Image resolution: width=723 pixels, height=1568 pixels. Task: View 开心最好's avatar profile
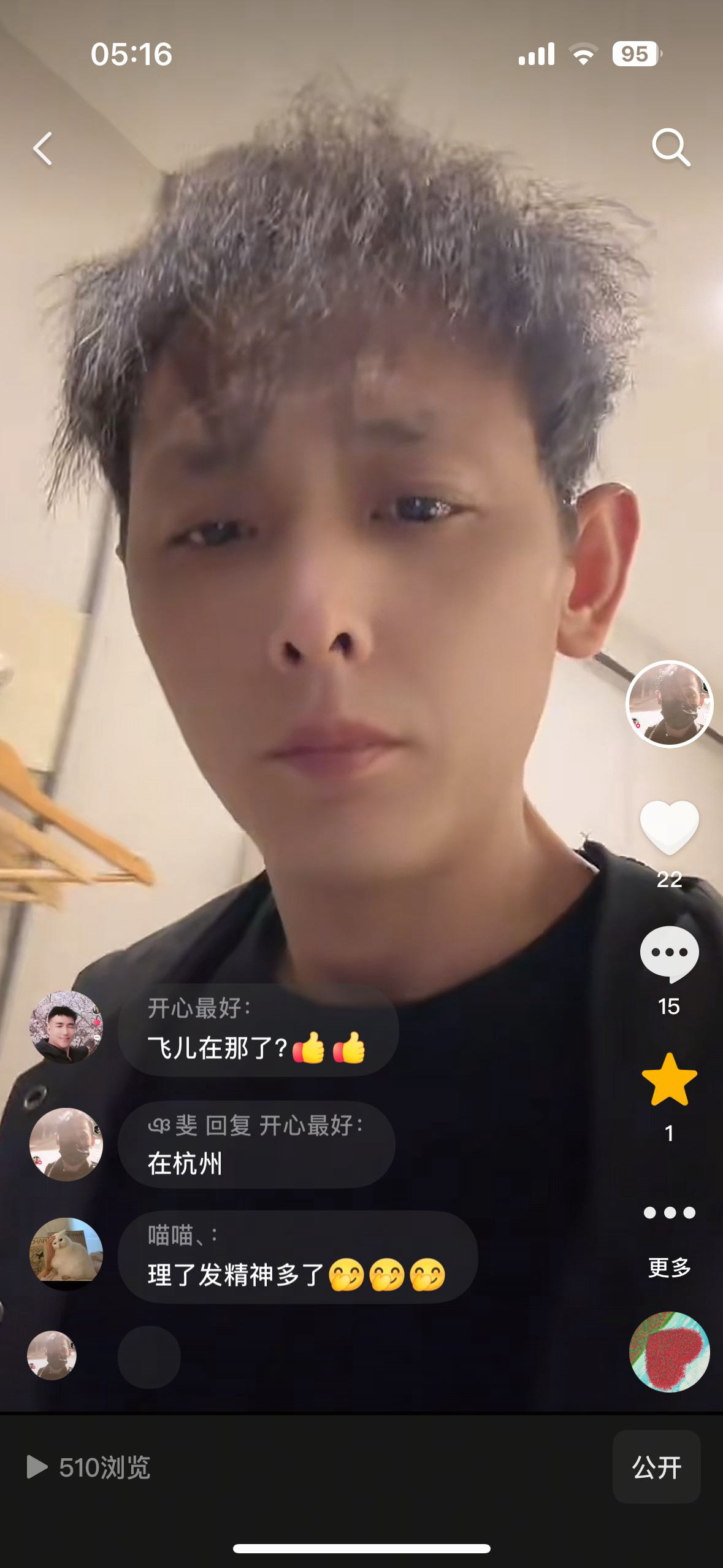click(x=66, y=1027)
